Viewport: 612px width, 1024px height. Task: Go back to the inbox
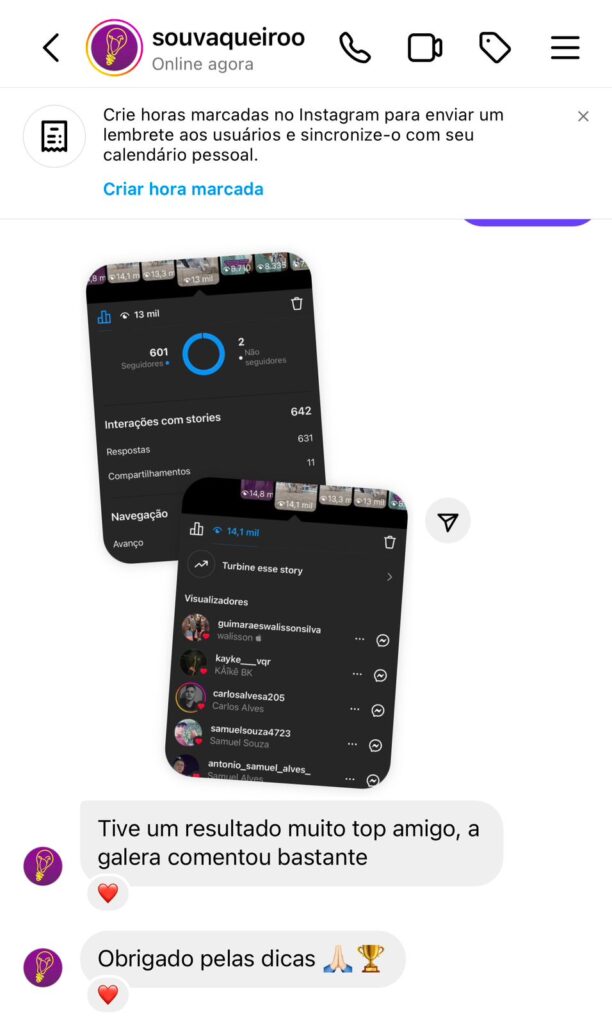(x=51, y=48)
